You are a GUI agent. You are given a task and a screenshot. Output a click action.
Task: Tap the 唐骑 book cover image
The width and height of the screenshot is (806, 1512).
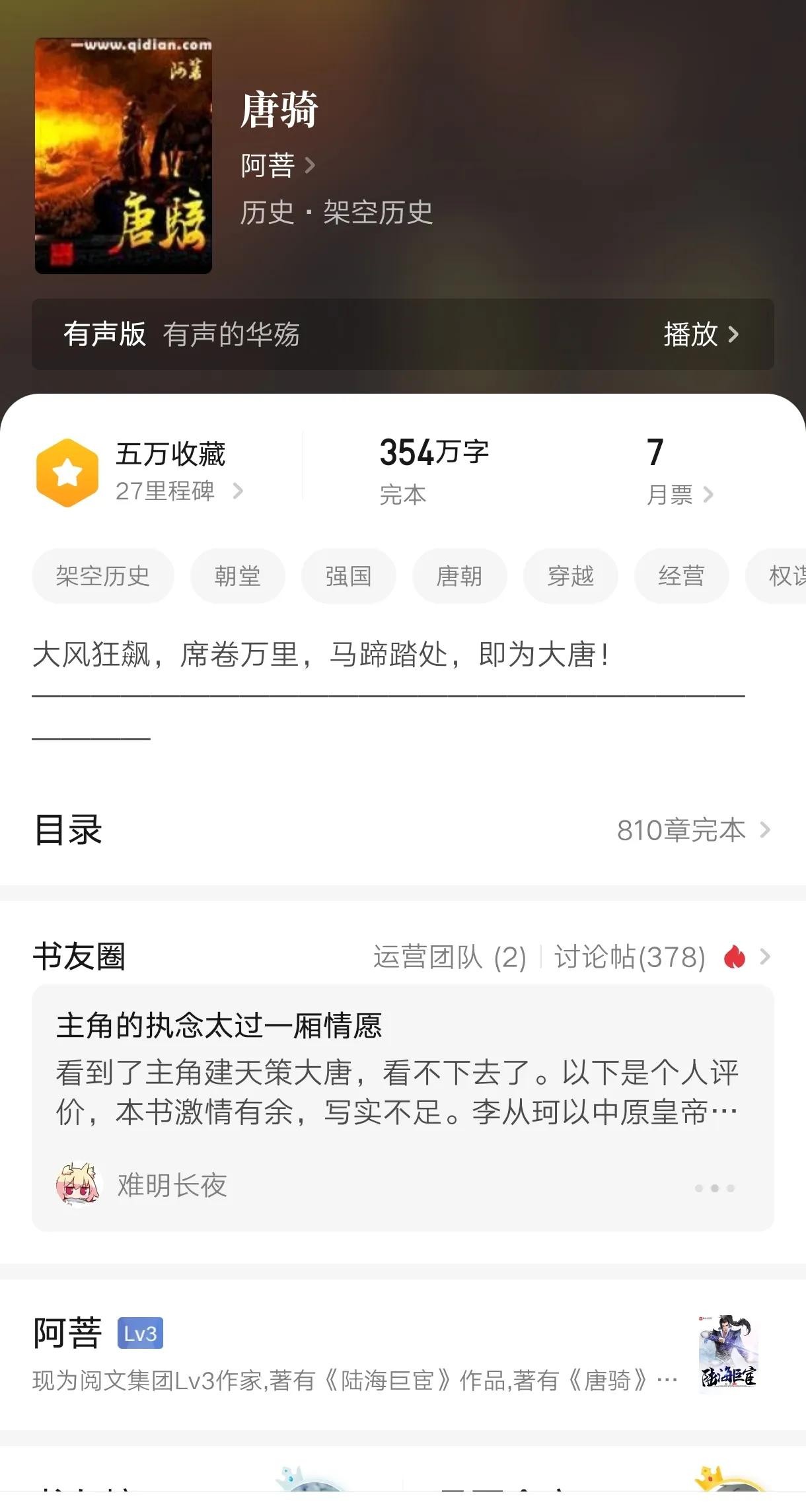click(124, 156)
